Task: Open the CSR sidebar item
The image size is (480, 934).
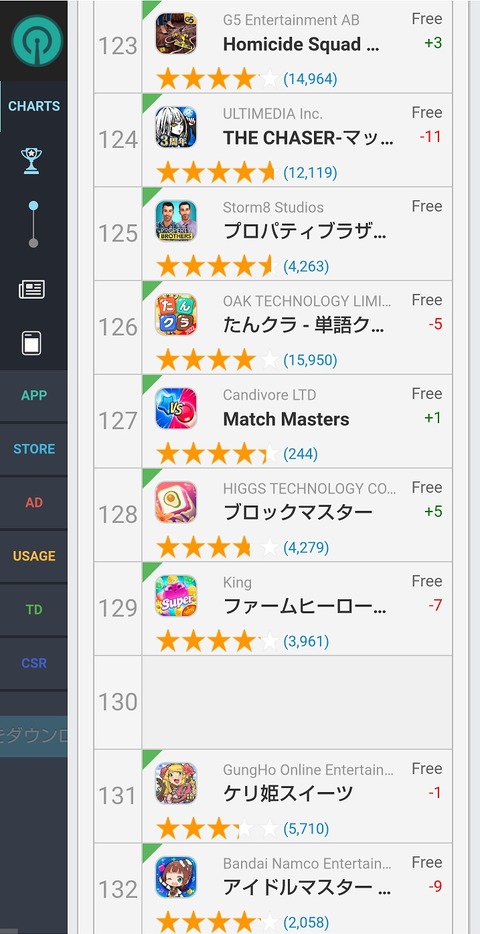Action: tap(34, 664)
